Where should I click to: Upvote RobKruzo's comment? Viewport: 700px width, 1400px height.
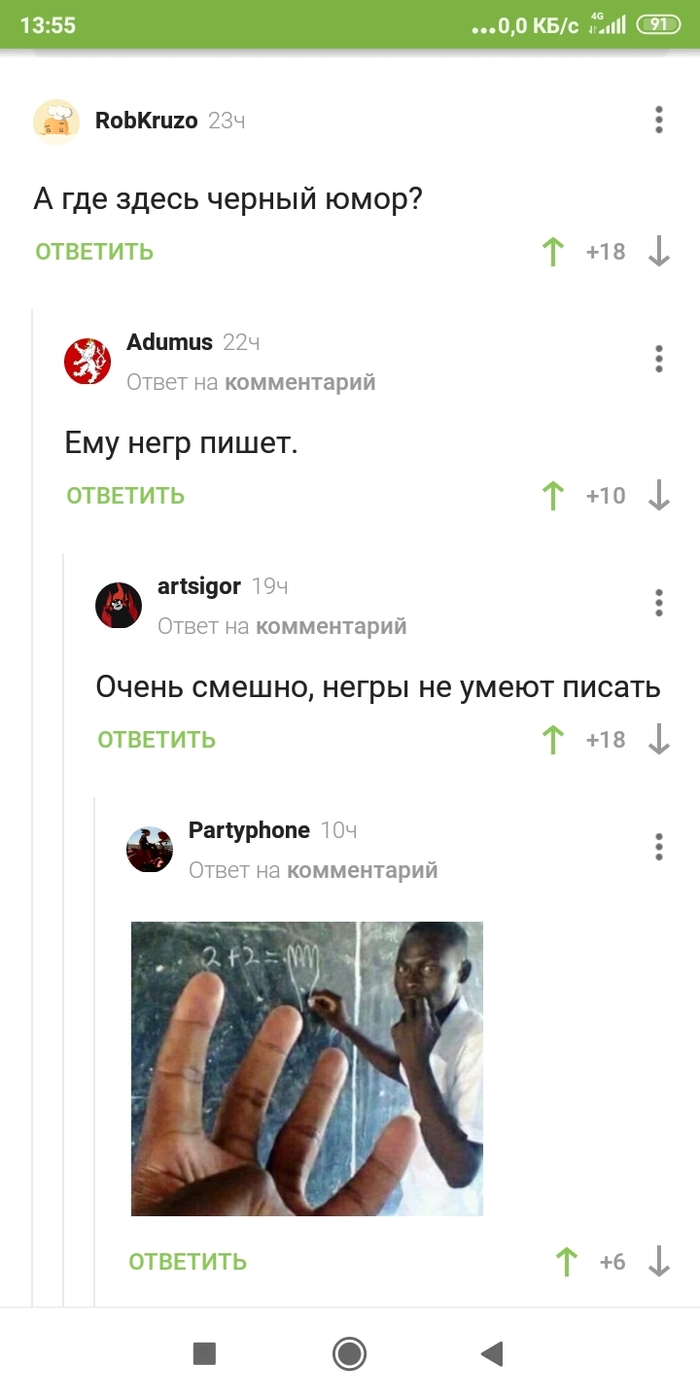click(x=553, y=252)
